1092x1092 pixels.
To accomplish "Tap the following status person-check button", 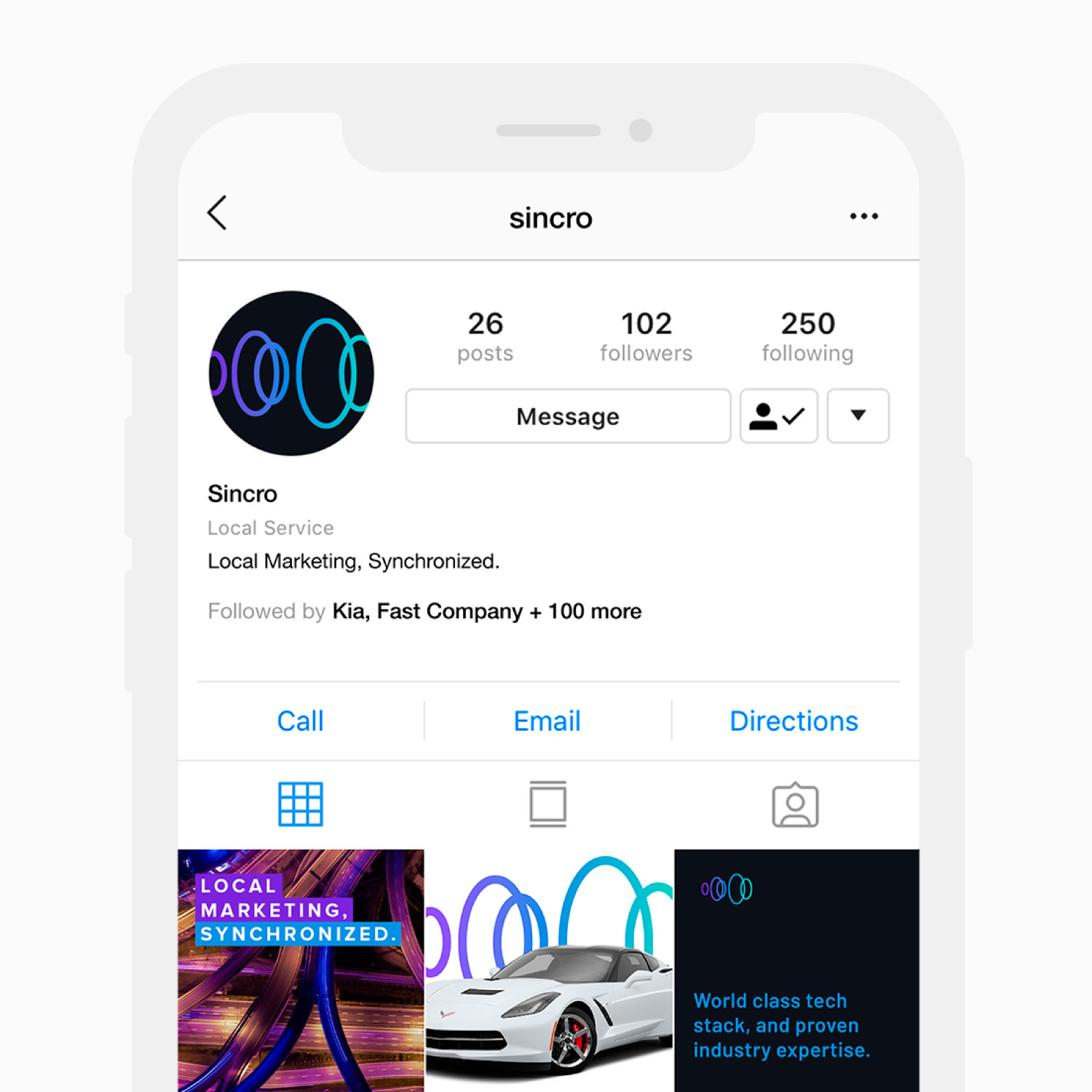I will 778,416.
